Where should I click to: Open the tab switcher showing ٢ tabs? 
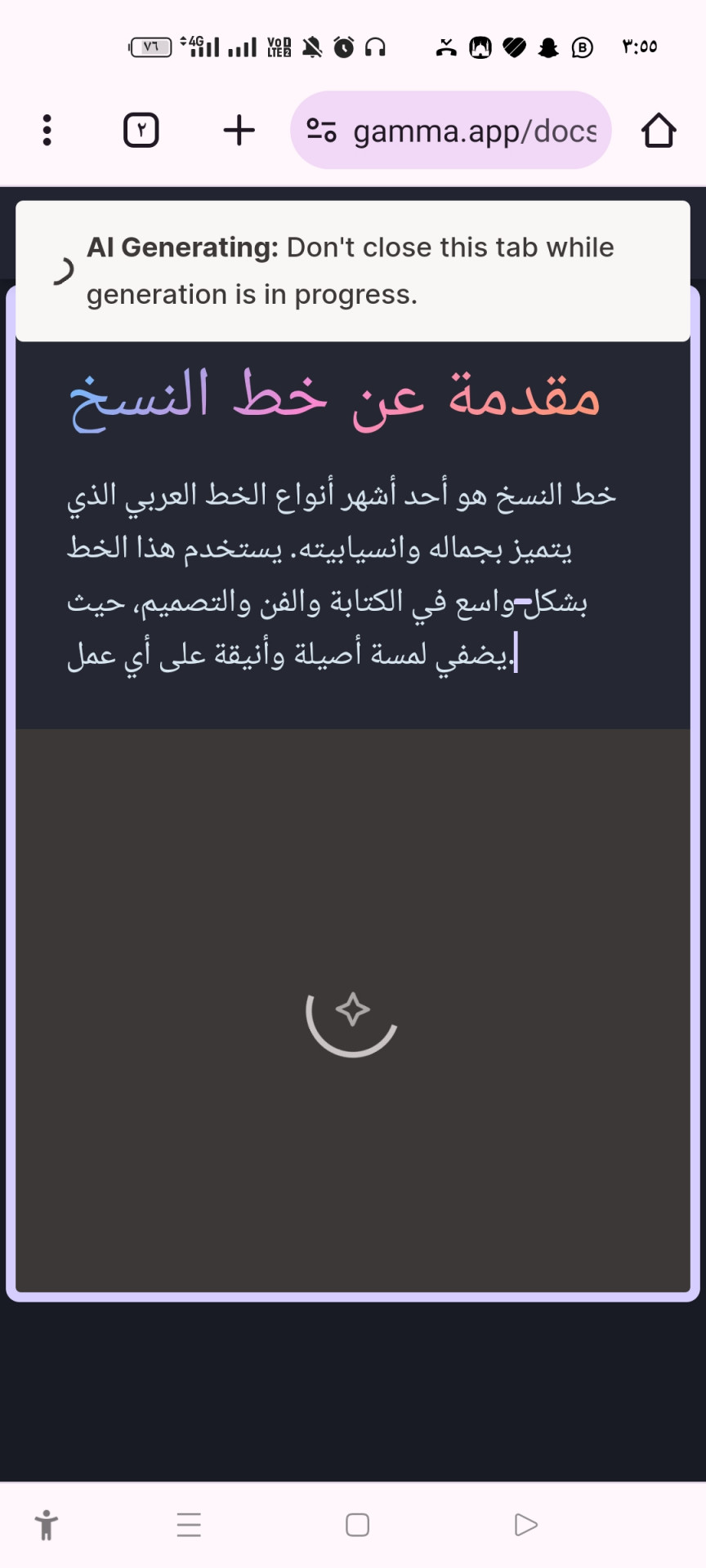click(141, 130)
